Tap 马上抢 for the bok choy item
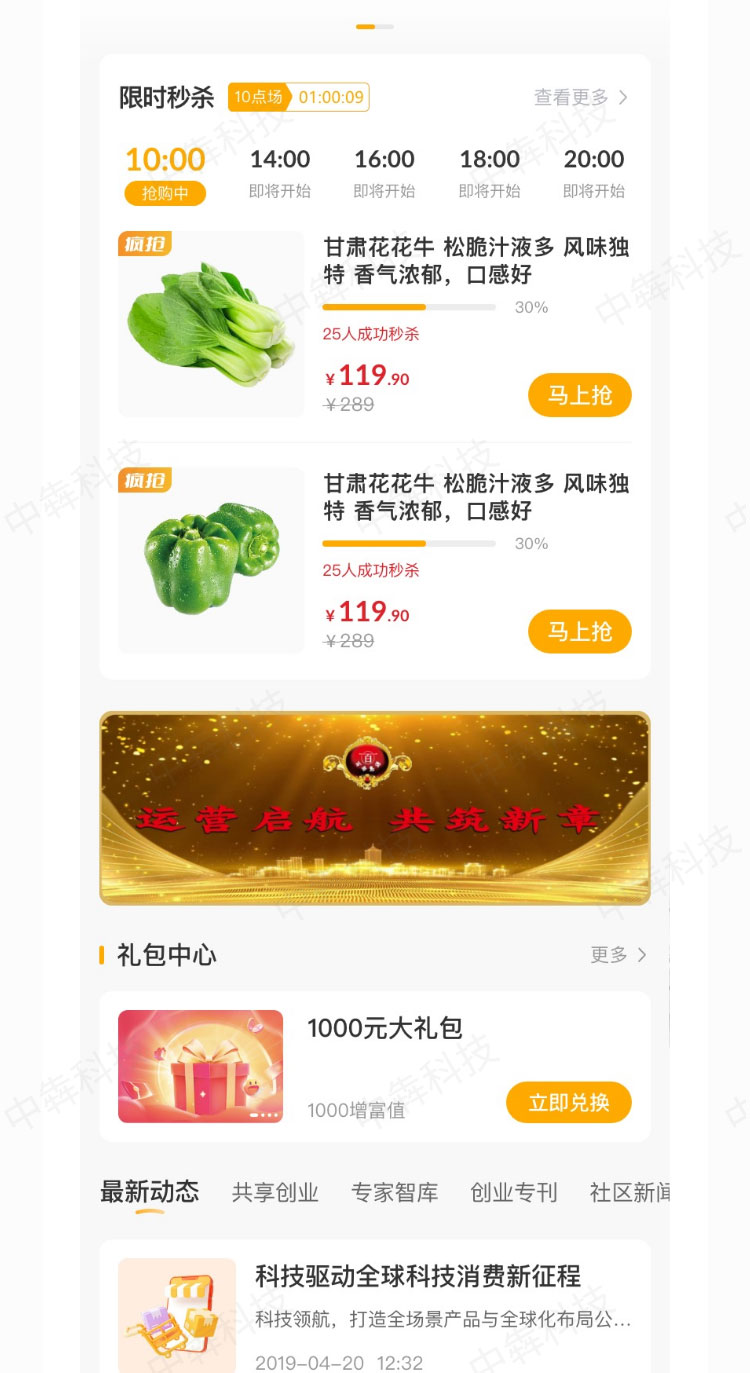Screen dimensions: 750x1373 [x=579, y=395]
